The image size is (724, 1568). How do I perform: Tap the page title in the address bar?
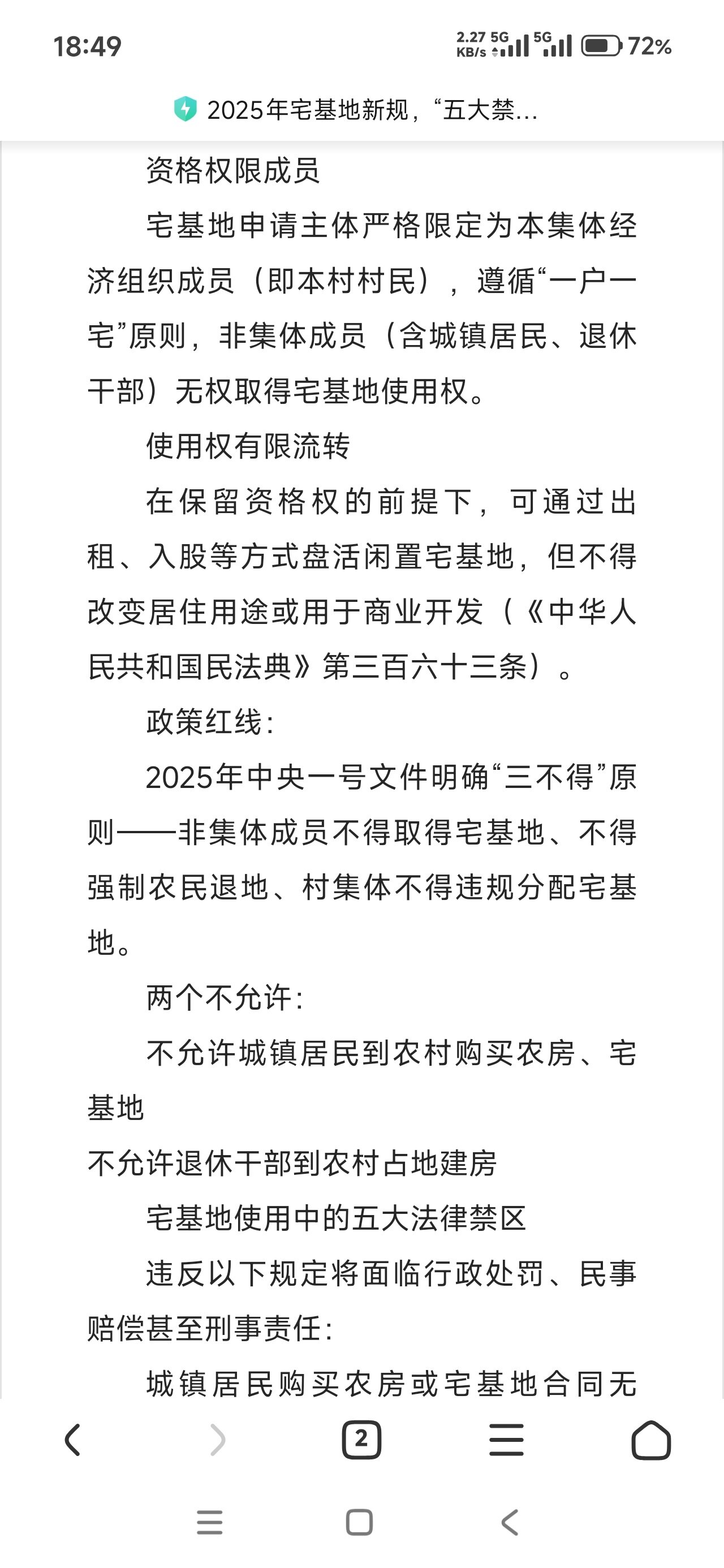(372, 110)
